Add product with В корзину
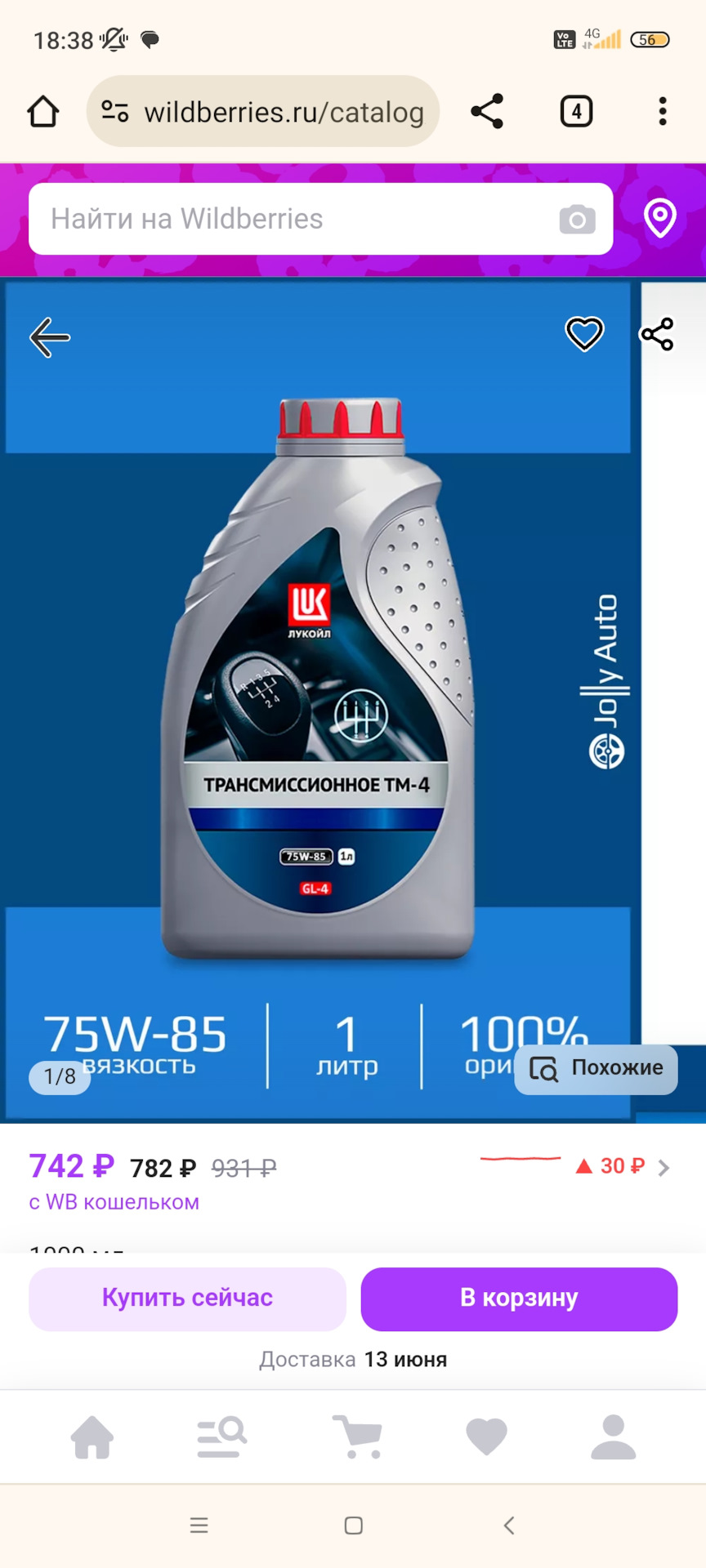 519,1298
